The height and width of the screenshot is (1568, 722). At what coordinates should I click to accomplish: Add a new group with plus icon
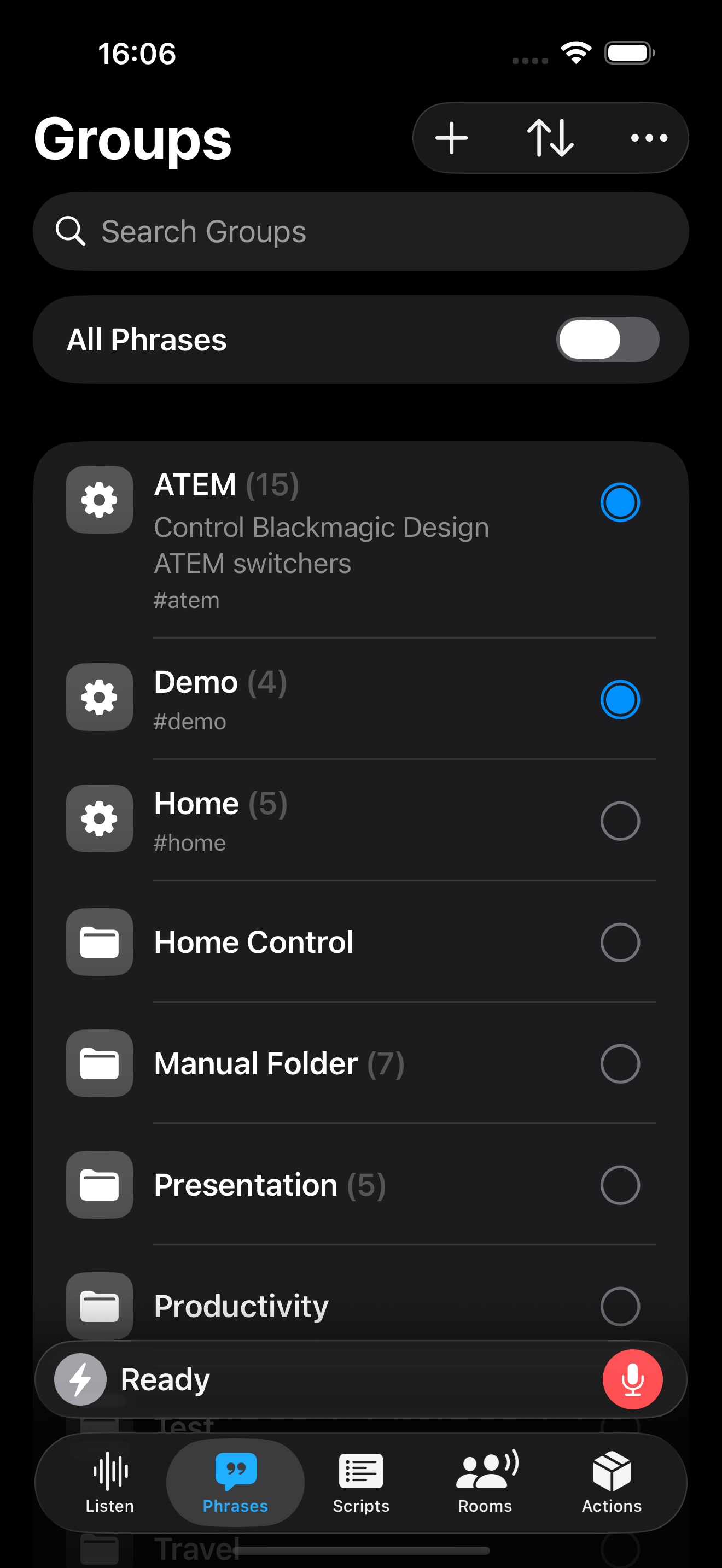pyautogui.click(x=452, y=138)
